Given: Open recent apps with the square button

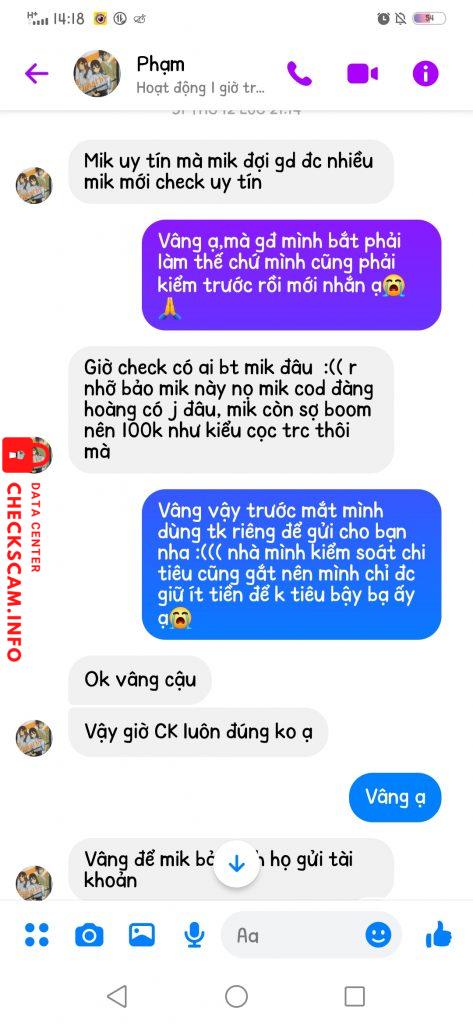Looking at the screenshot, I should pos(354,997).
